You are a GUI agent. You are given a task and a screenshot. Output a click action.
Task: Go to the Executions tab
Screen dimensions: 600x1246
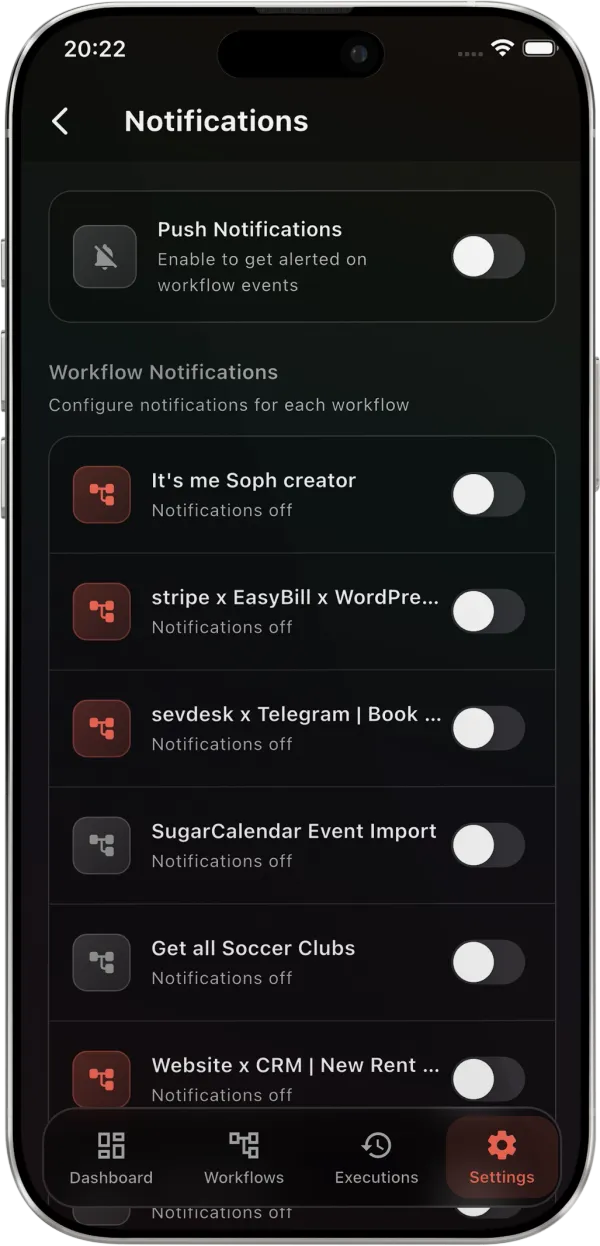pyautogui.click(x=376, y=1158)
